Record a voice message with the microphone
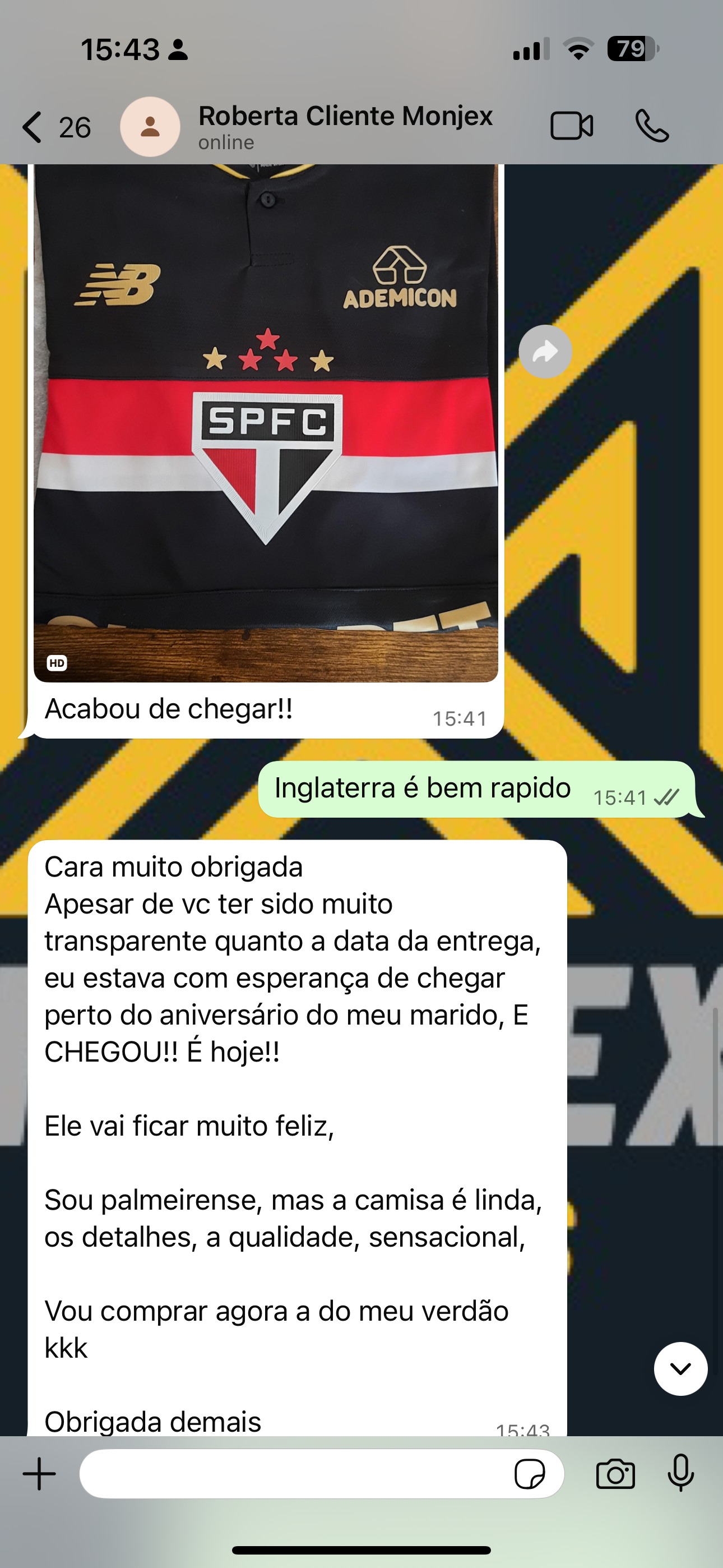Image resolution: width=723 pixels, height=1568 pixels. click(680, 1474)
